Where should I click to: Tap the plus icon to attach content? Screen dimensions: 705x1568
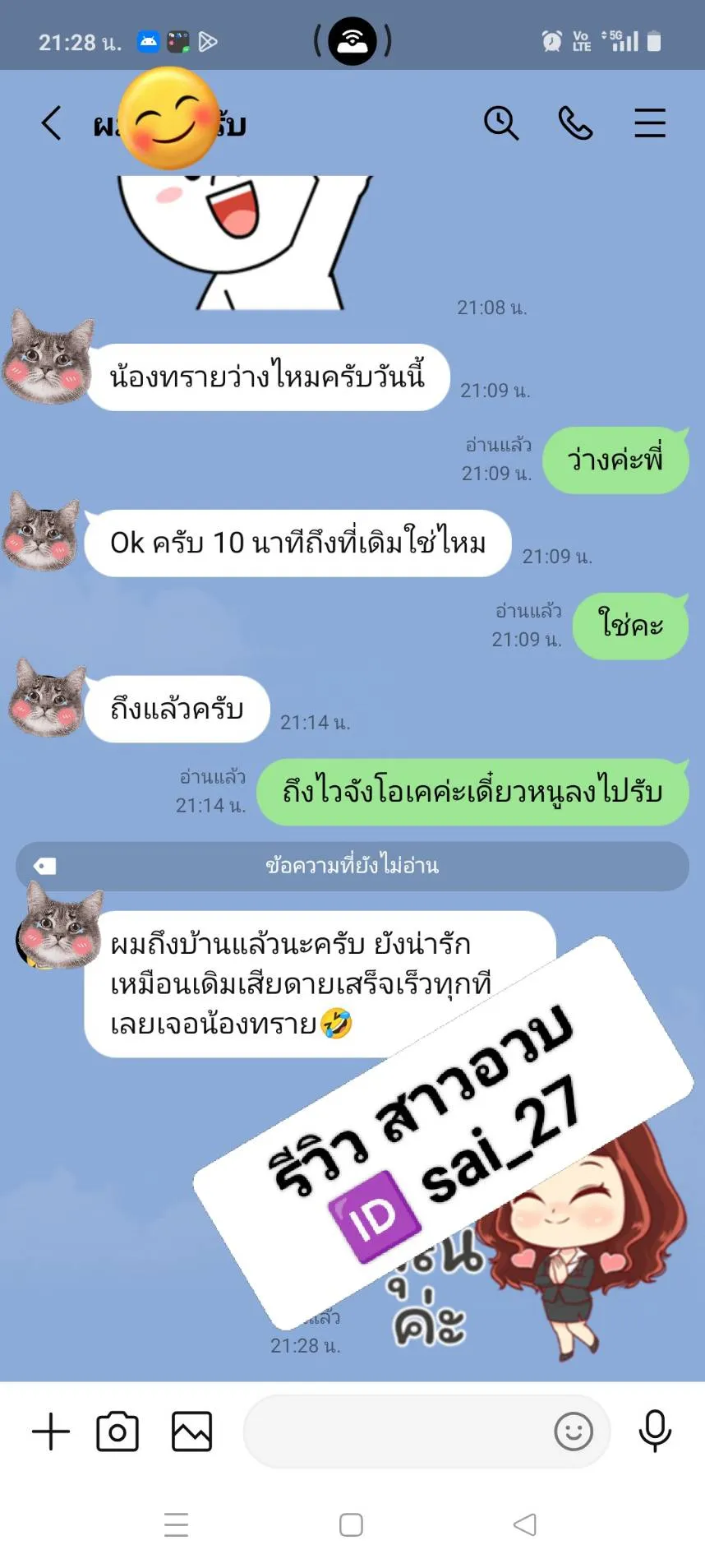coord(51,1431)
